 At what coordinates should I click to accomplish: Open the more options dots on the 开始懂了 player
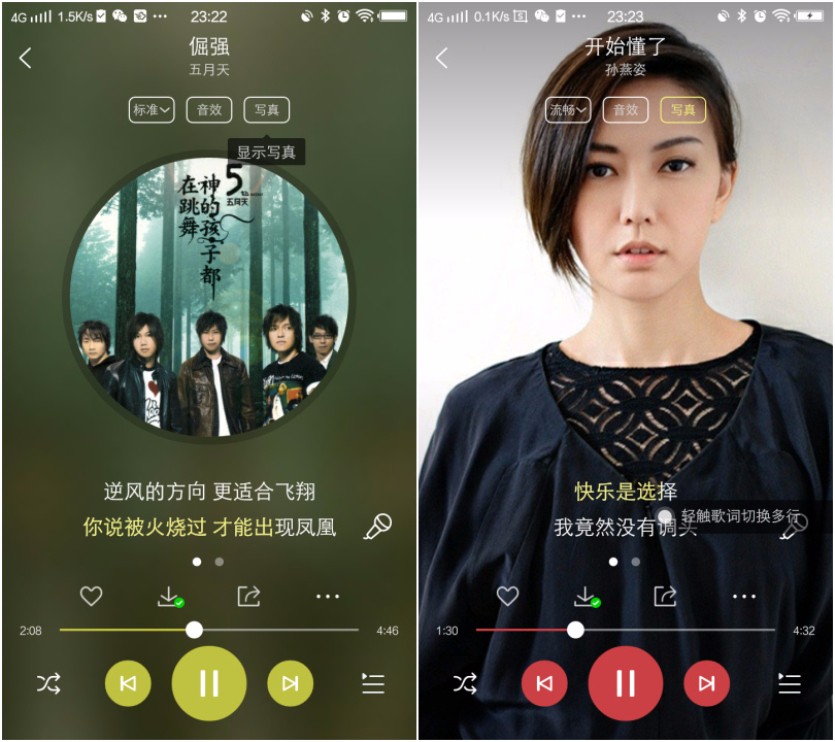[x=744, y=597]
